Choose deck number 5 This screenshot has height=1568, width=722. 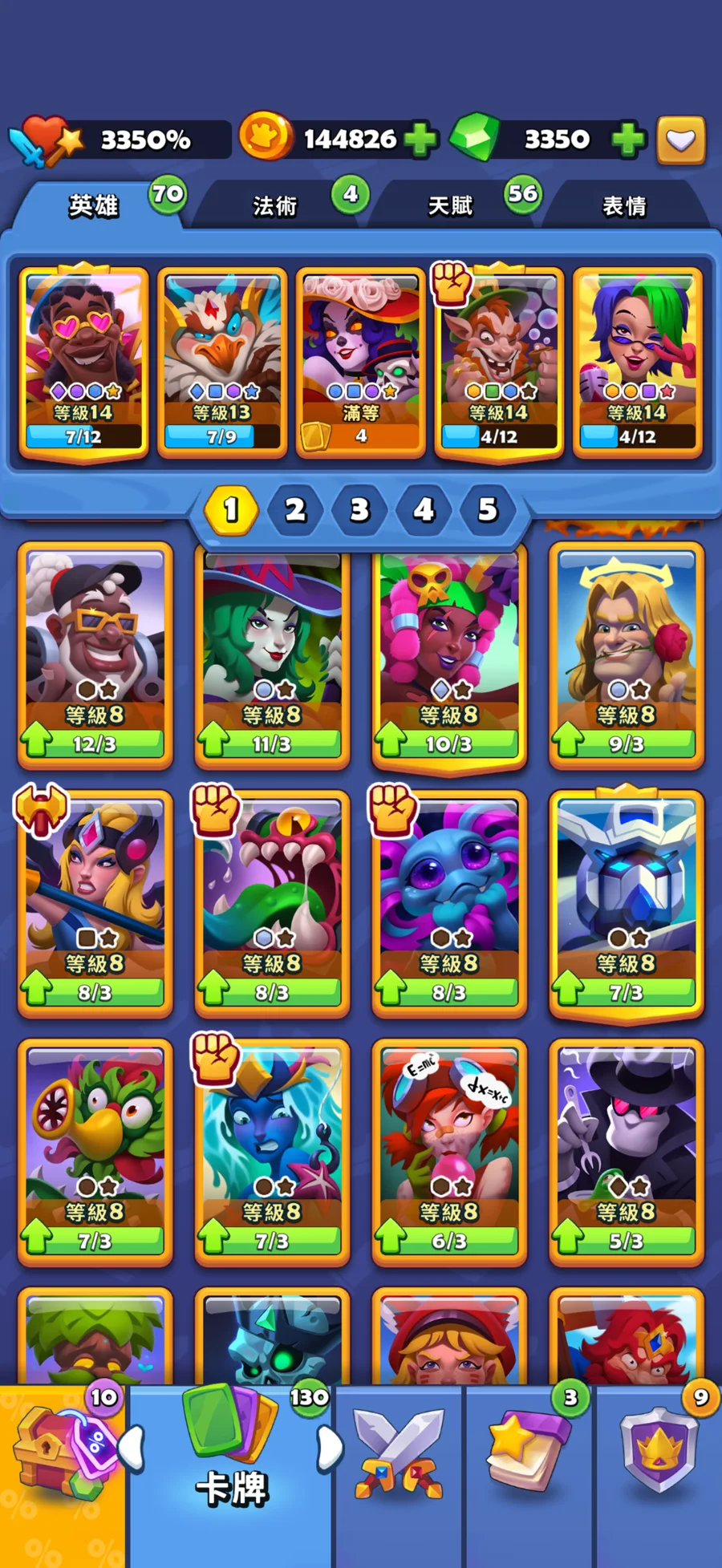pyautogui.click(x=488, y=510)
